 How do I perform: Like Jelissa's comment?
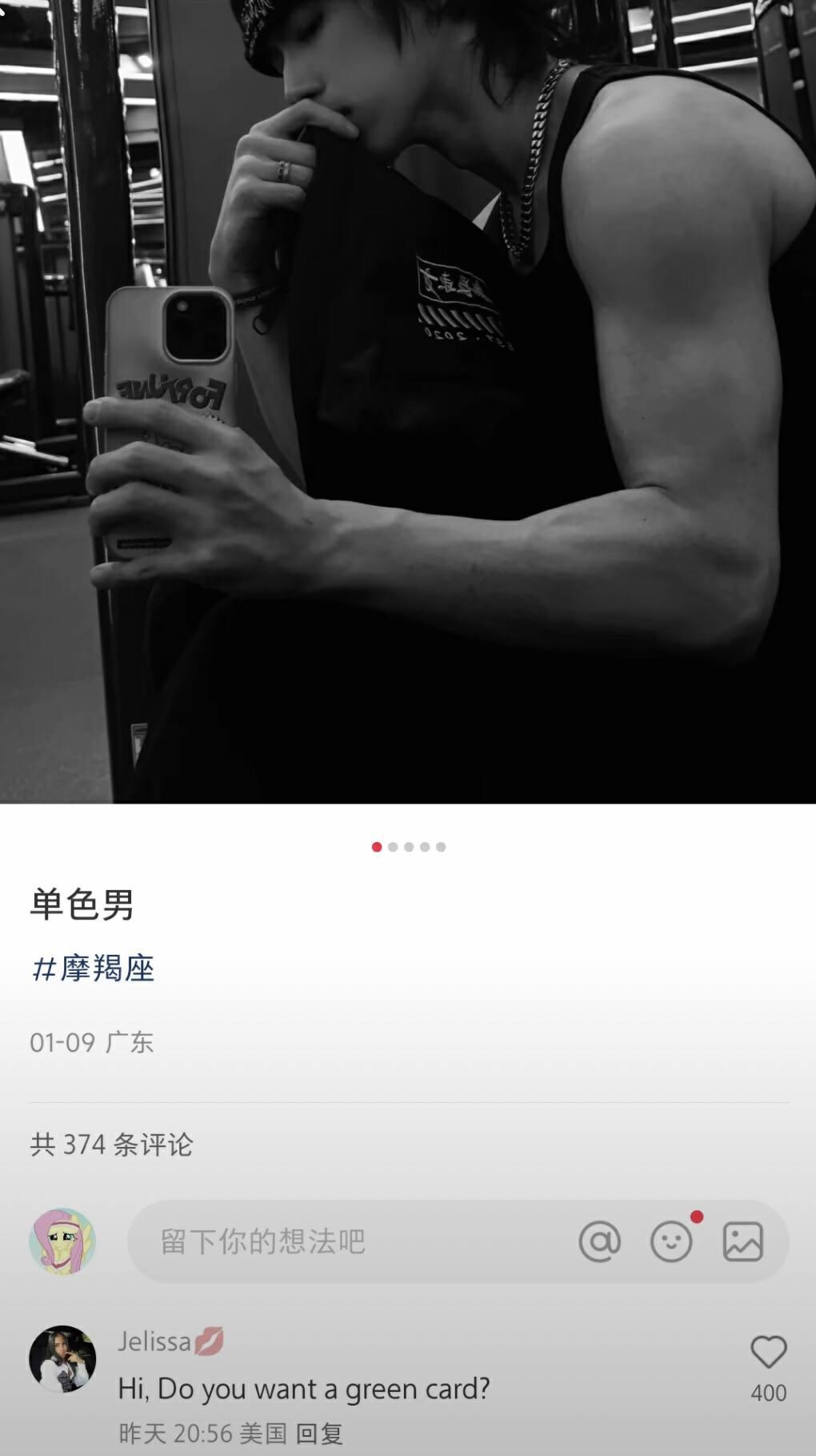pyautogui.click(x=769, y=1353)
